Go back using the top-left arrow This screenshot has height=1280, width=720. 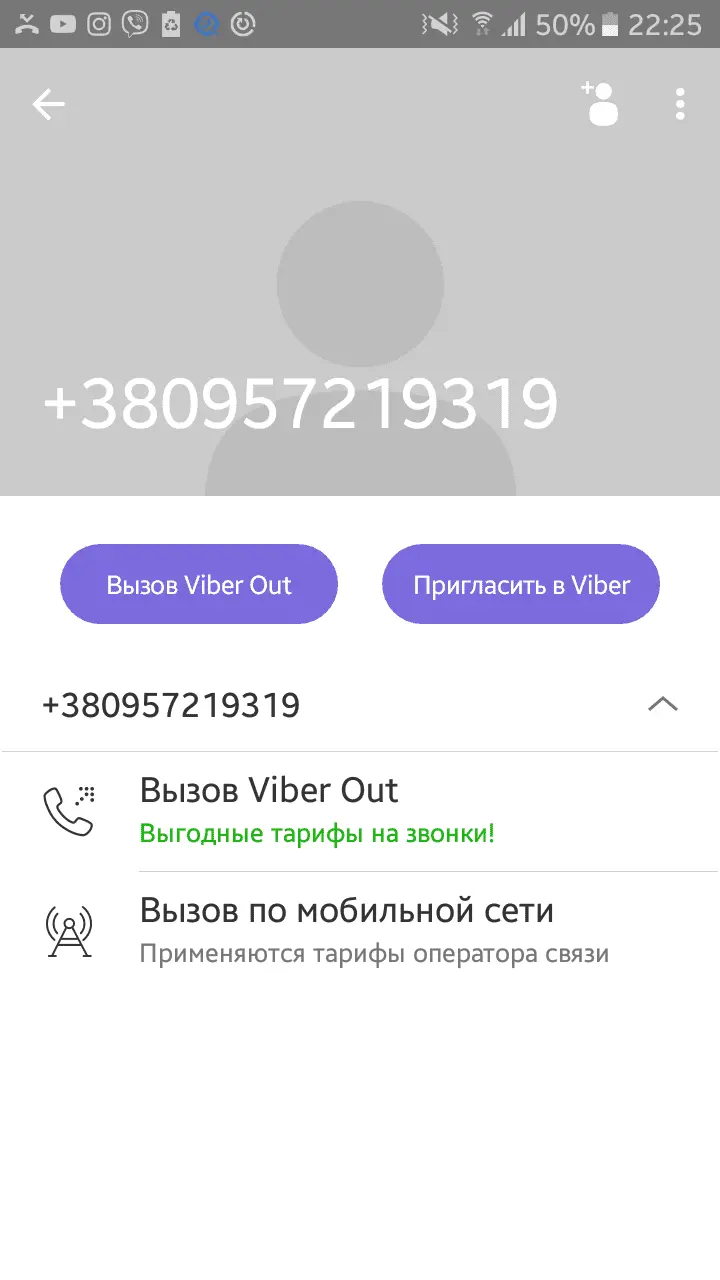click(x=48, y=104)
